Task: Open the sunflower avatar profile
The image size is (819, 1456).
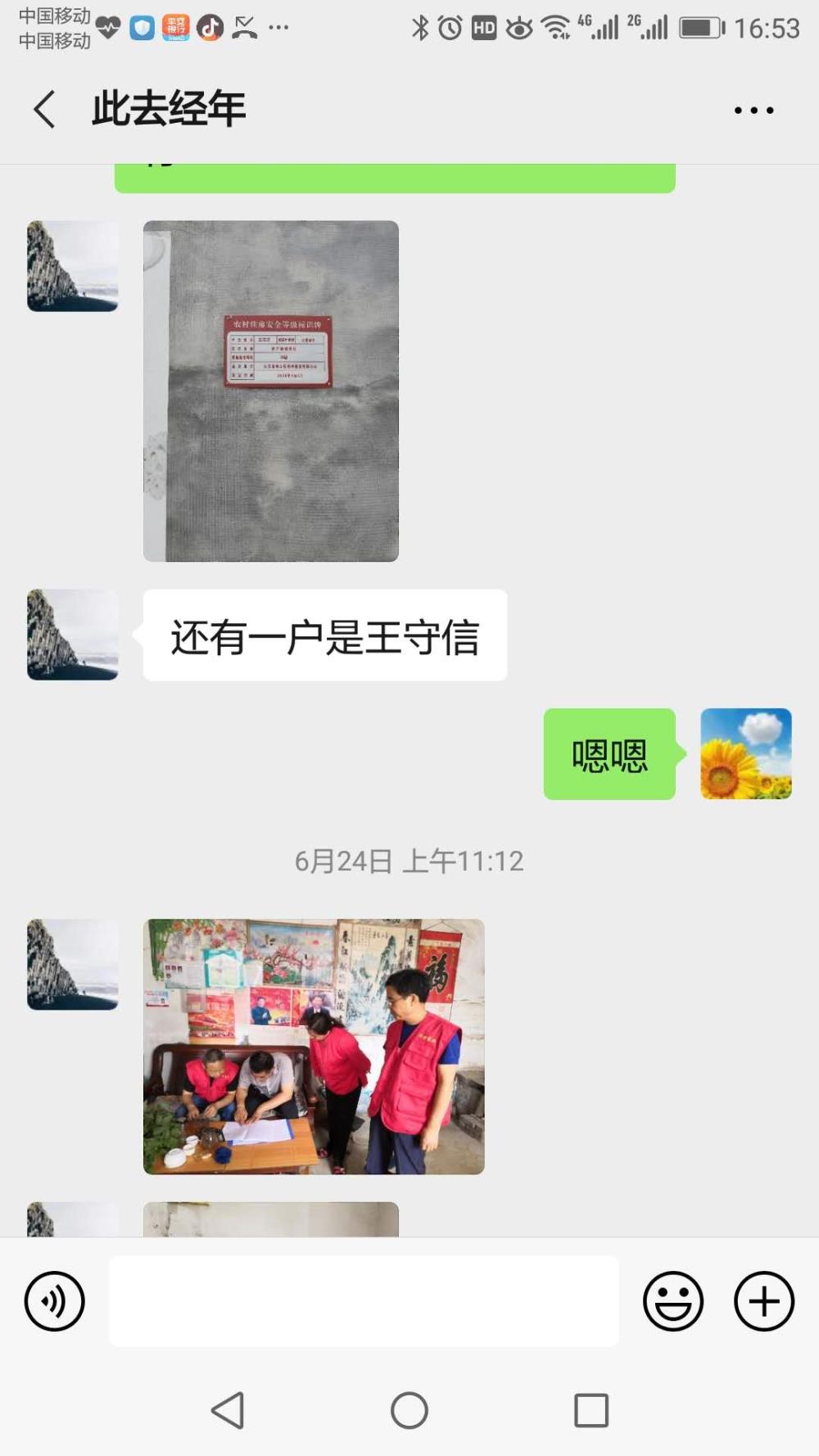Action: click(x=746, y=754)
